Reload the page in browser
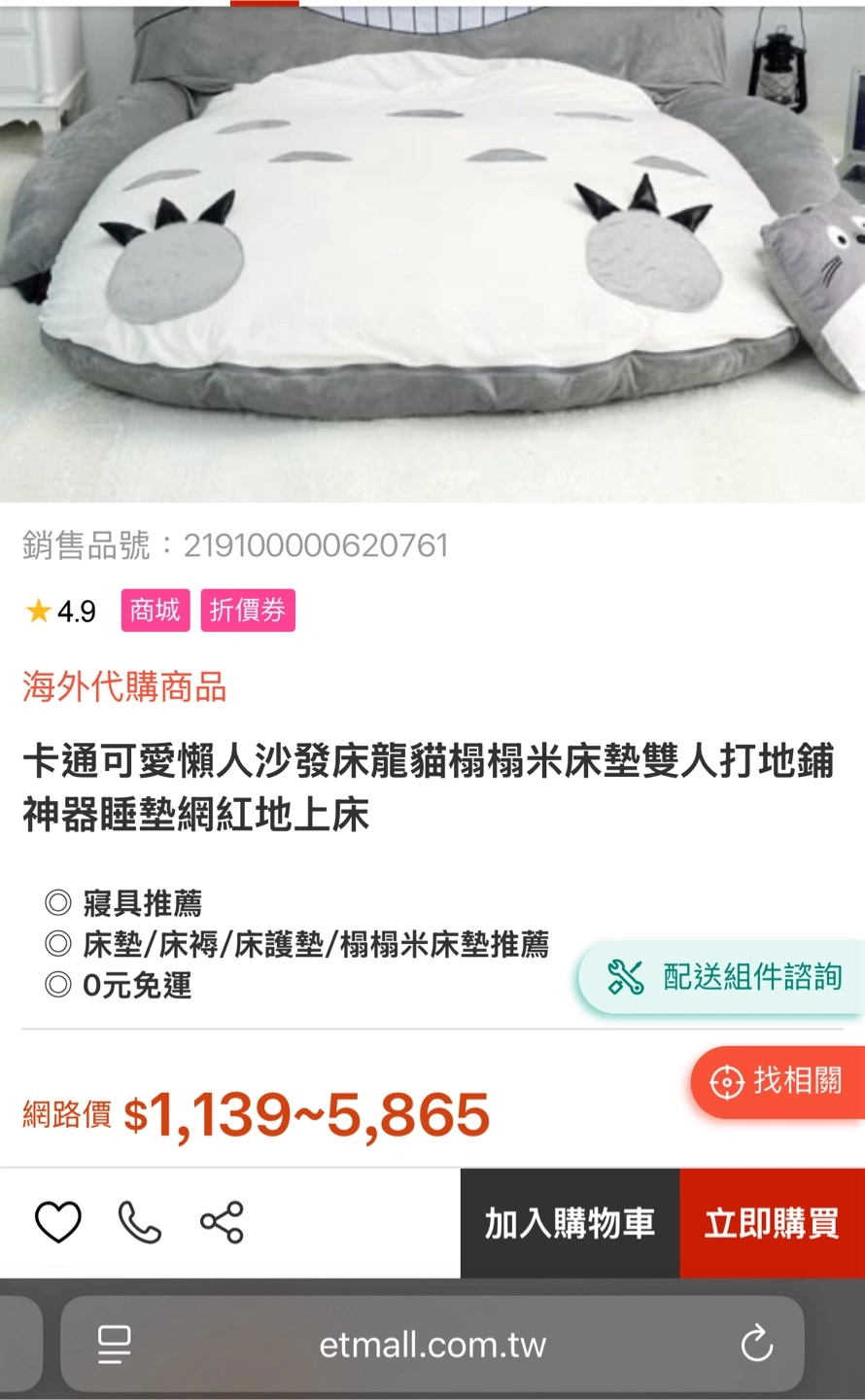 756,1346
